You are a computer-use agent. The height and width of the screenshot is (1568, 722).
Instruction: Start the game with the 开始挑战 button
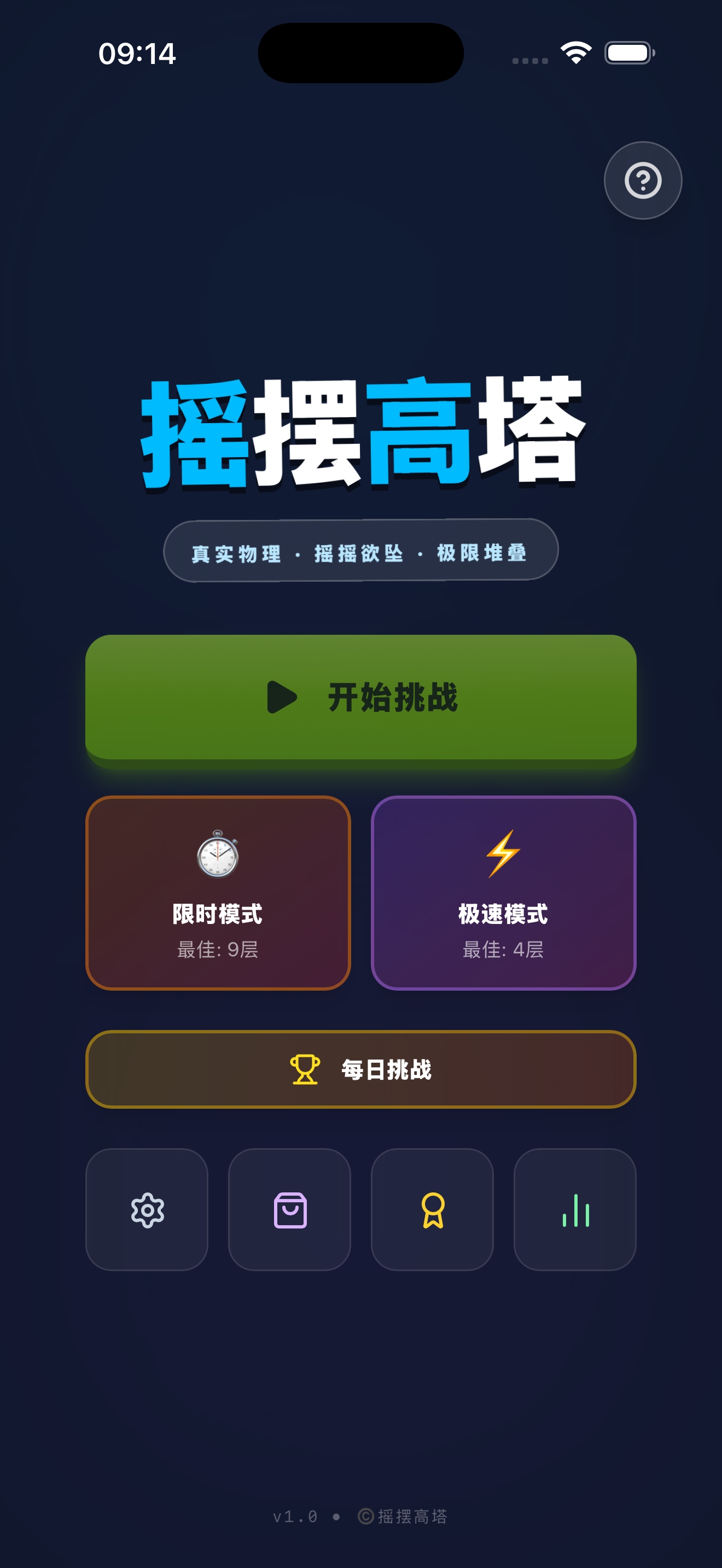tap(361, 699)
